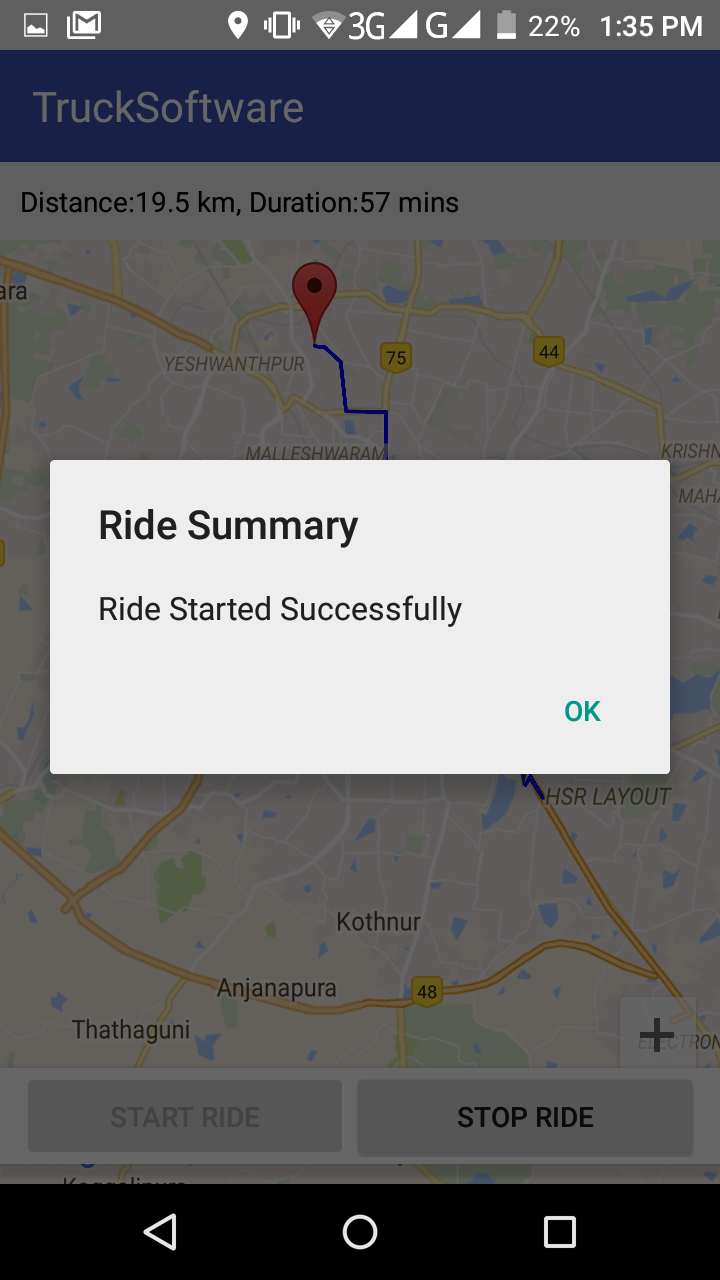Go back using the system back button
Image resolution: width=720 pixels, height=1280 pixels.
click(x=160, y=1232)
